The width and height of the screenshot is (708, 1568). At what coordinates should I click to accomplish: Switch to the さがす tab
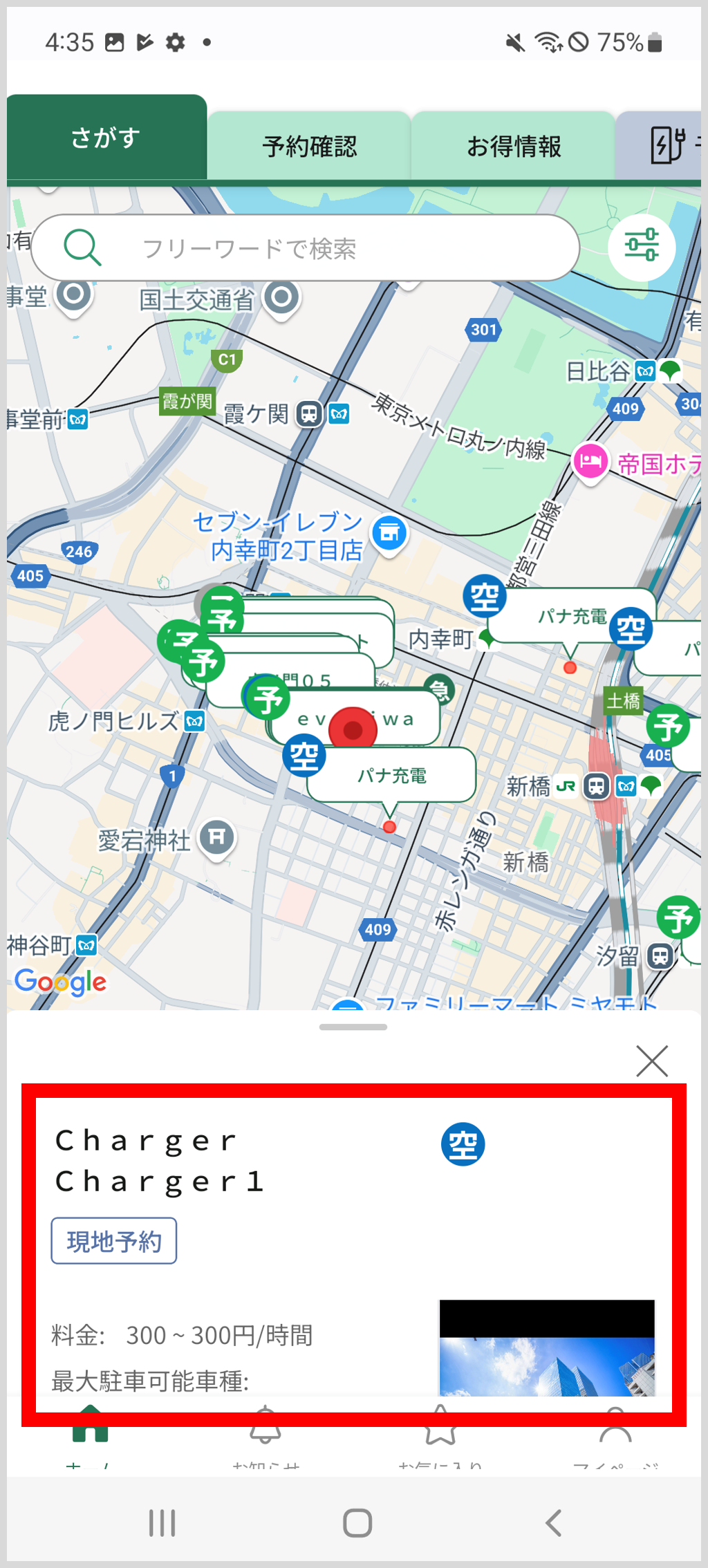tap(106, 138)
